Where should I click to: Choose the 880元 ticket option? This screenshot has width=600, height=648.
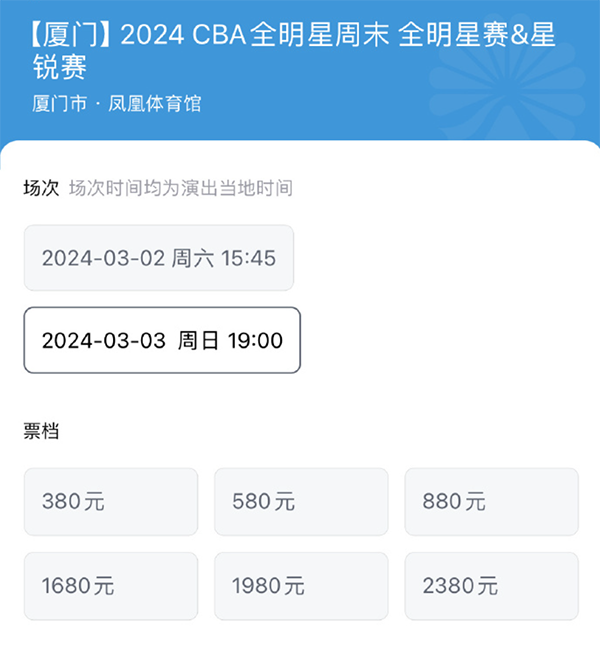[x=491, y=501]
